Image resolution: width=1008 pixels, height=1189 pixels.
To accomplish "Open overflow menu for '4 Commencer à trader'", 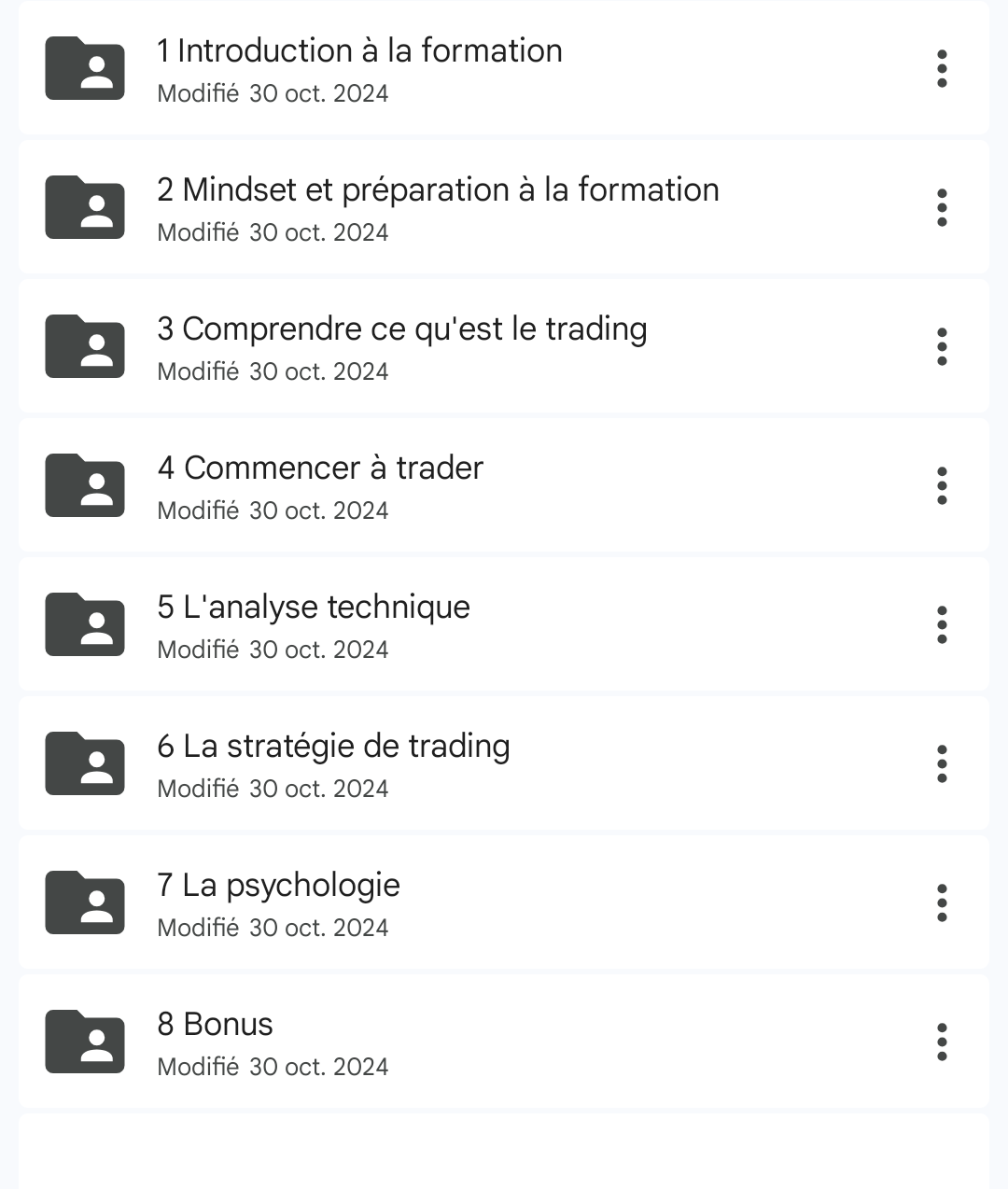I will (x=942, y=486).
